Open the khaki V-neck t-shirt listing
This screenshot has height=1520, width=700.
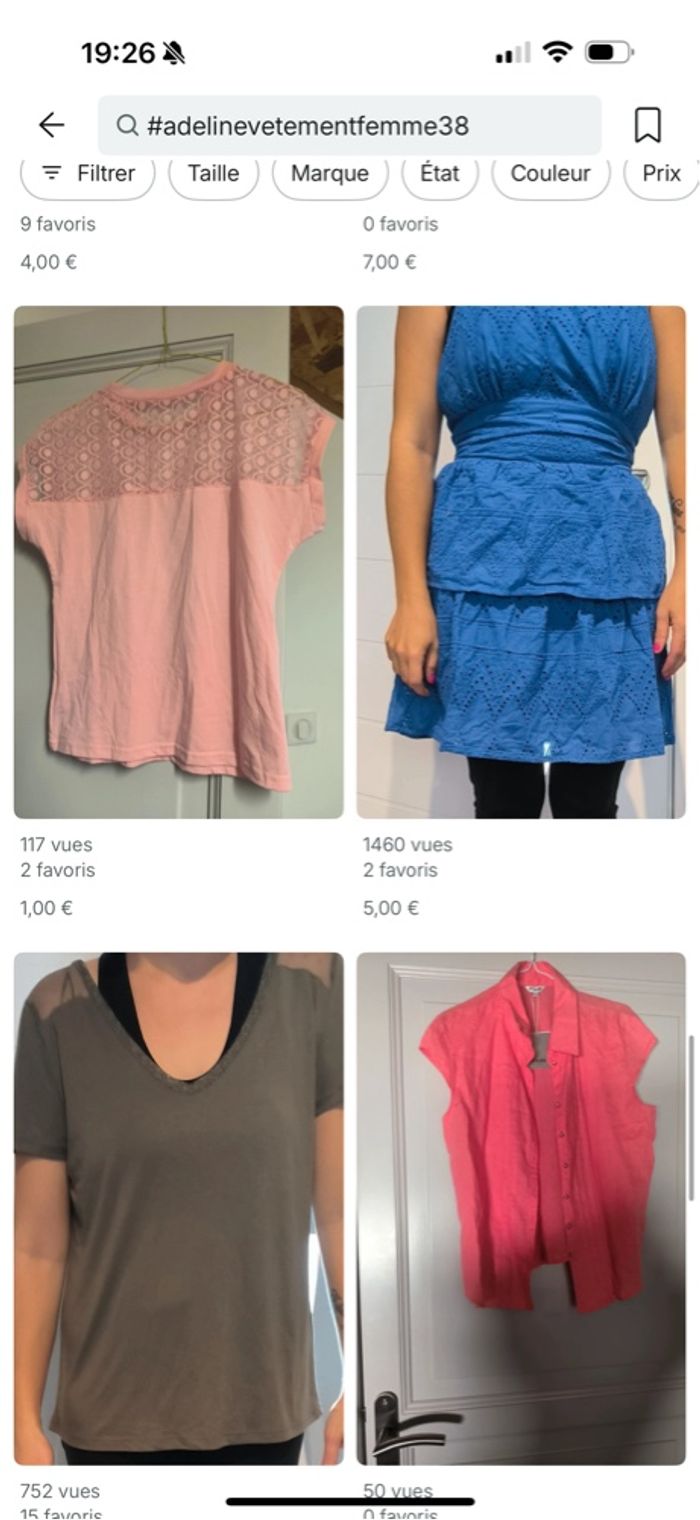[x=179, y=1208]
